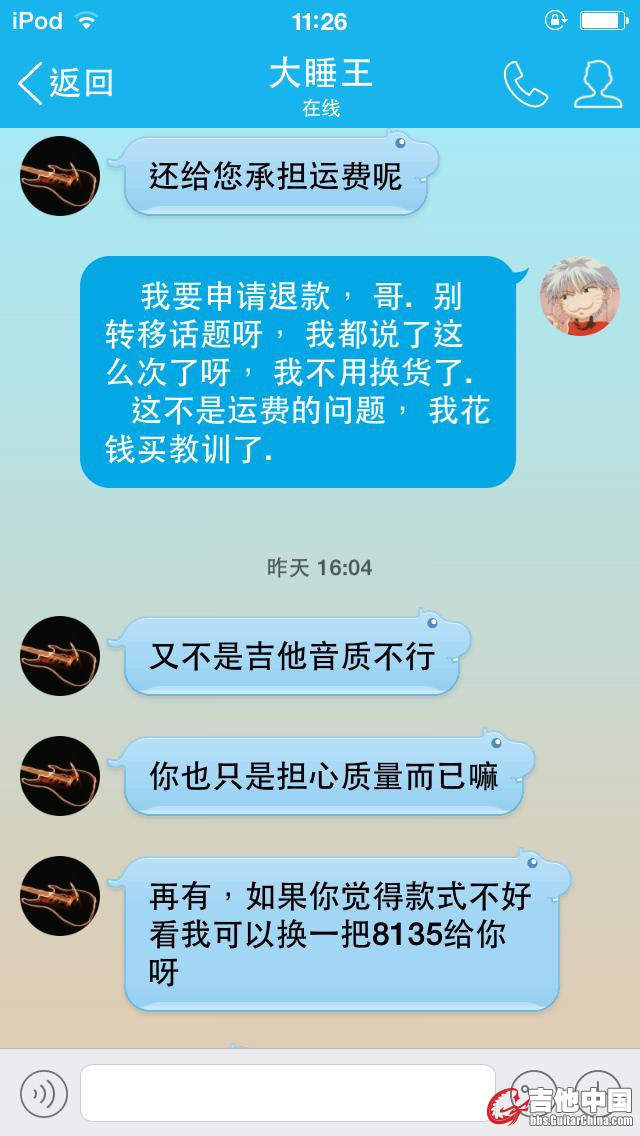Image resolution: width=640 pixels, height=1136 pixels.
Task: Open 大睡王's contact profile icon
Action: [x=597, y=84]
